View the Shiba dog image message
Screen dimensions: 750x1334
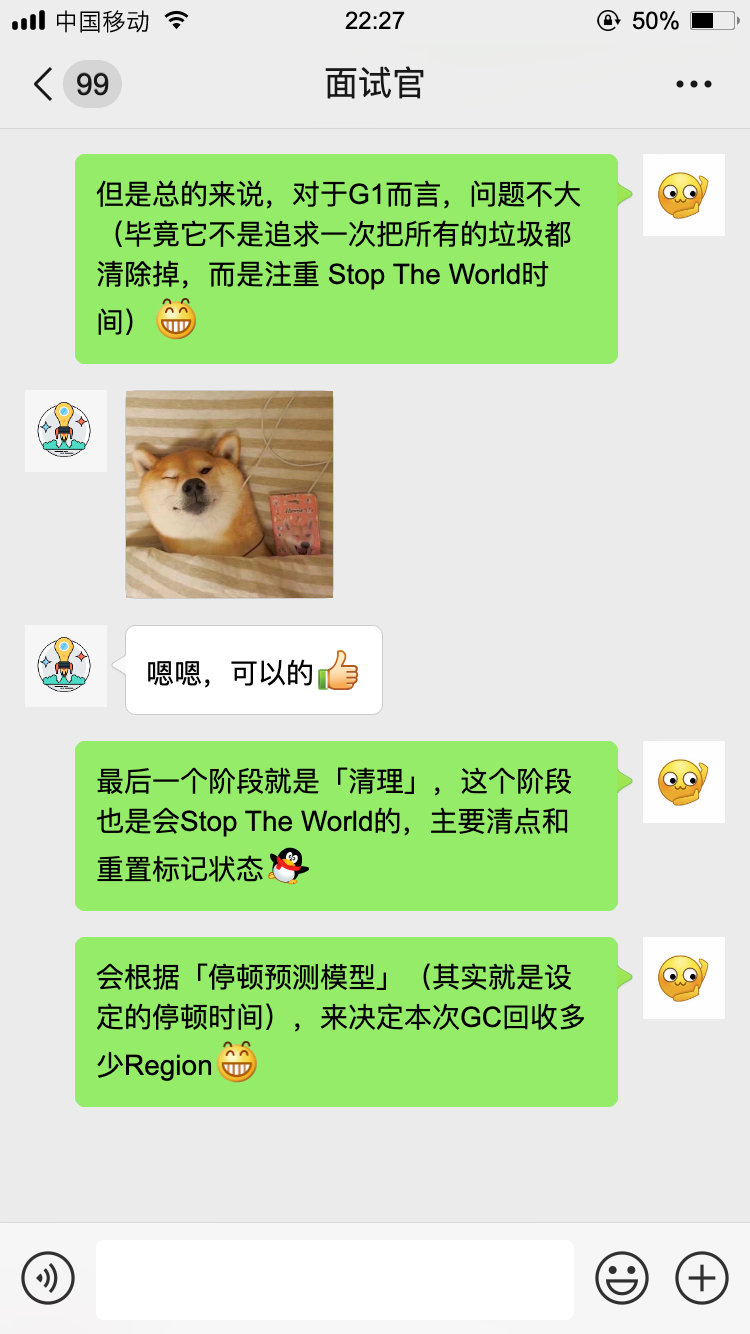229,494
